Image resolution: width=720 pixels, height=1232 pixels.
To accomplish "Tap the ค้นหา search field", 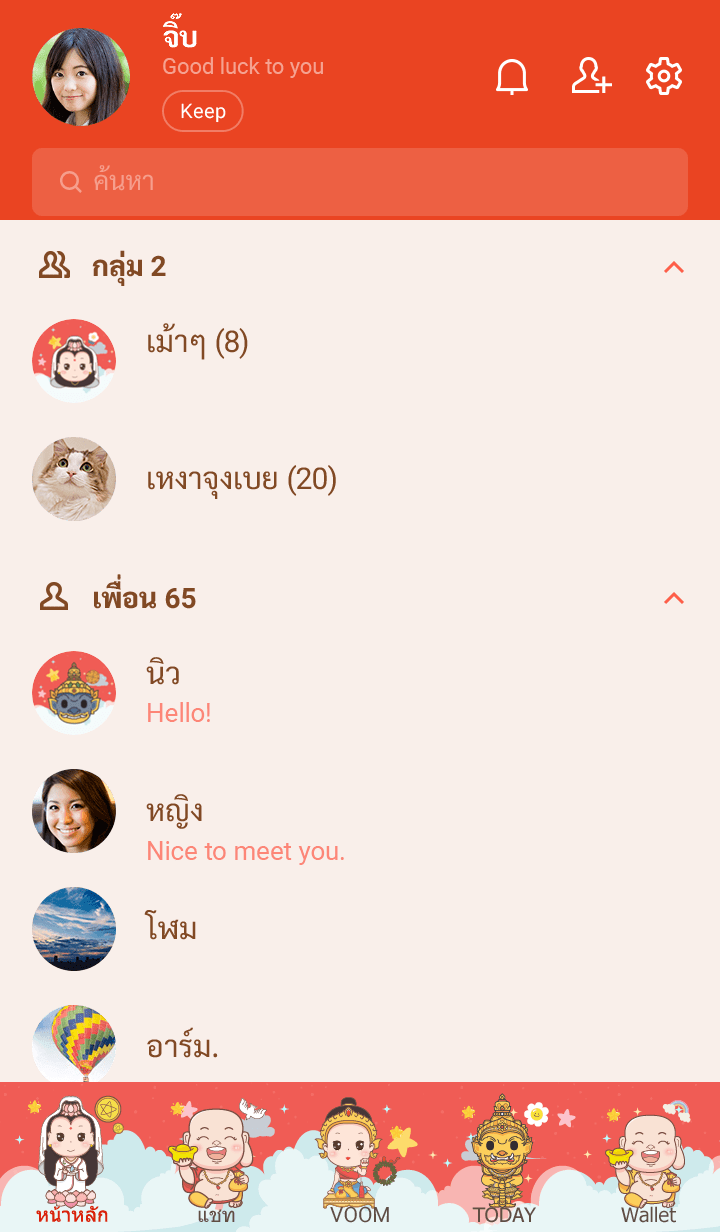I will click(x=360, y=182).
